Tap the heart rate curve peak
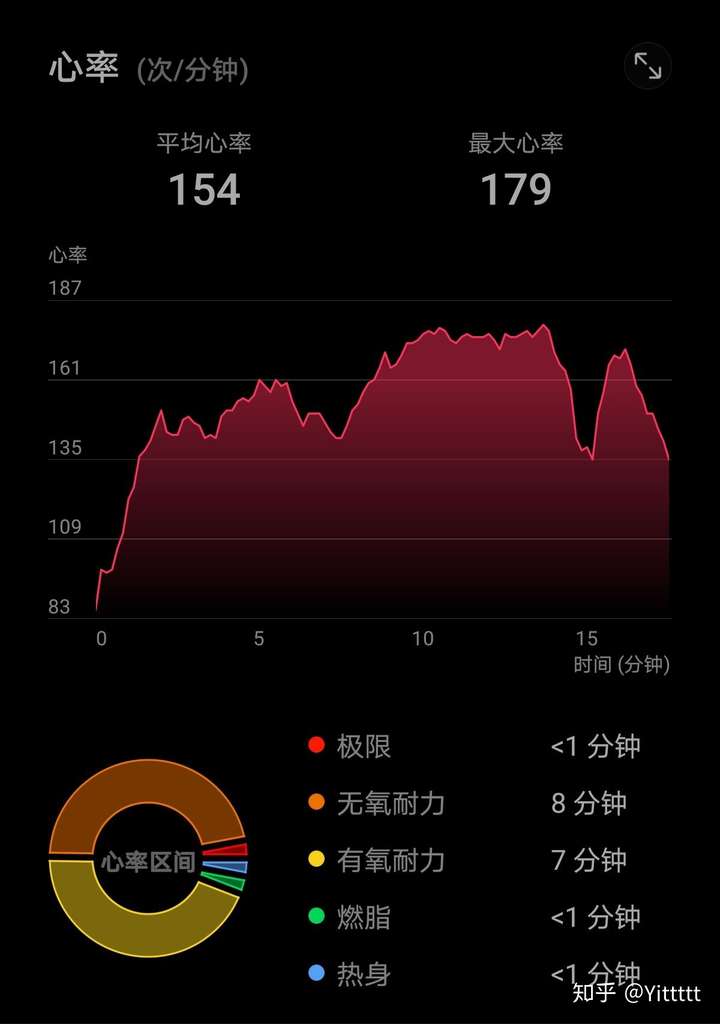 [545, 325]
